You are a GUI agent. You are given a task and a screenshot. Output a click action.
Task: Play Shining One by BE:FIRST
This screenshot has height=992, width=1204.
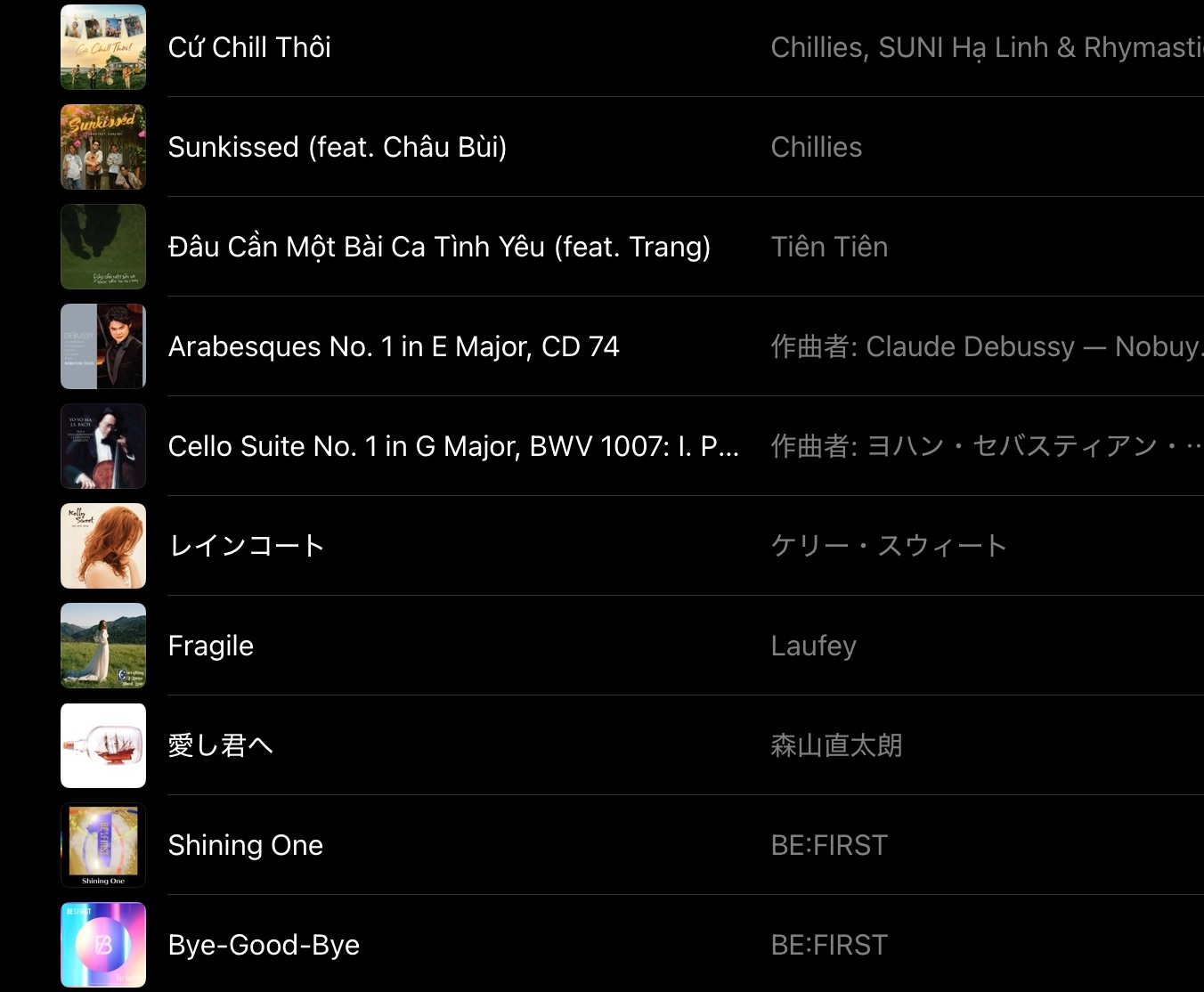(x=245, y=845)
